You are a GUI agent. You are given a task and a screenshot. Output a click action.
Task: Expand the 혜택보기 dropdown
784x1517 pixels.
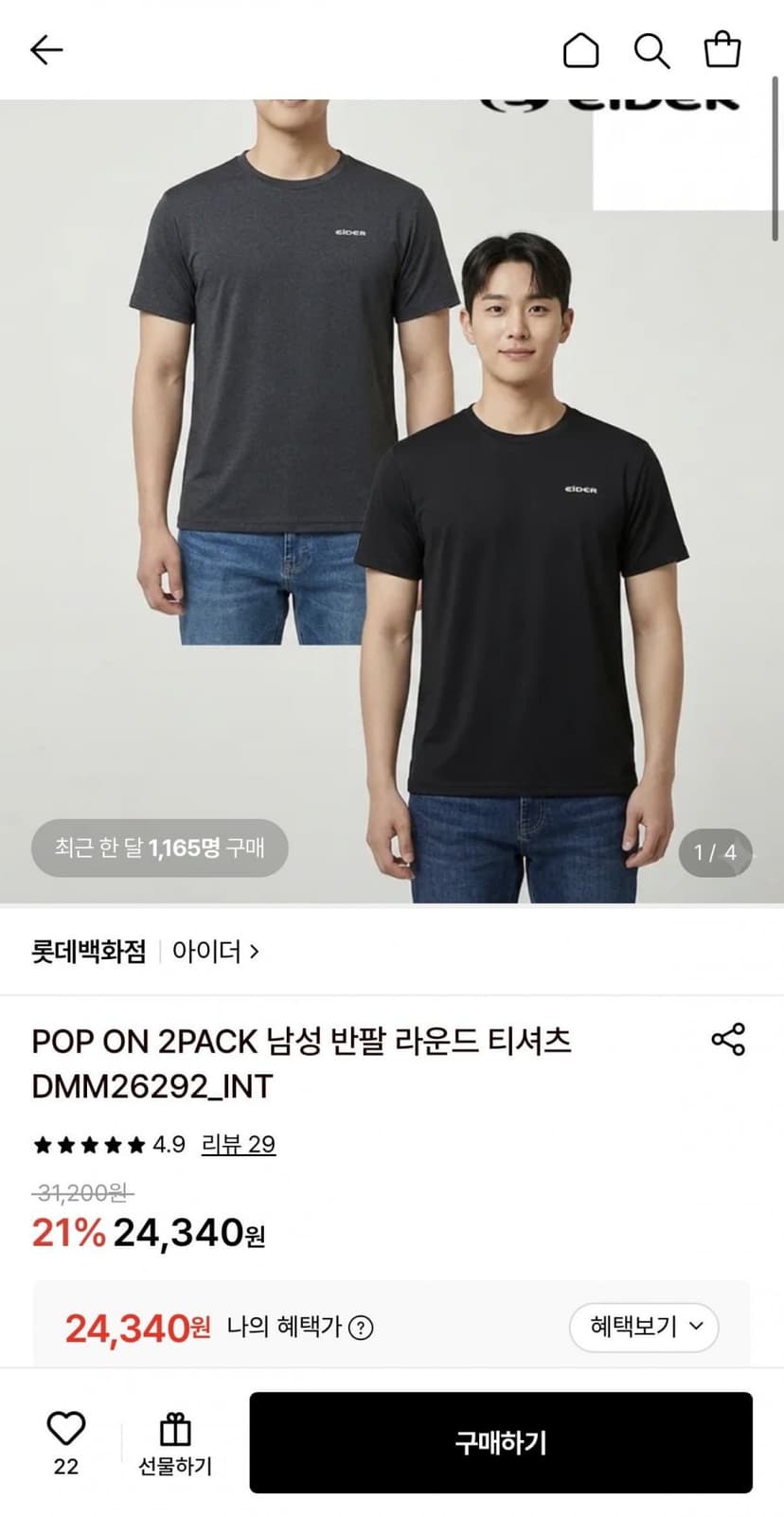[x=644, y=1327]
